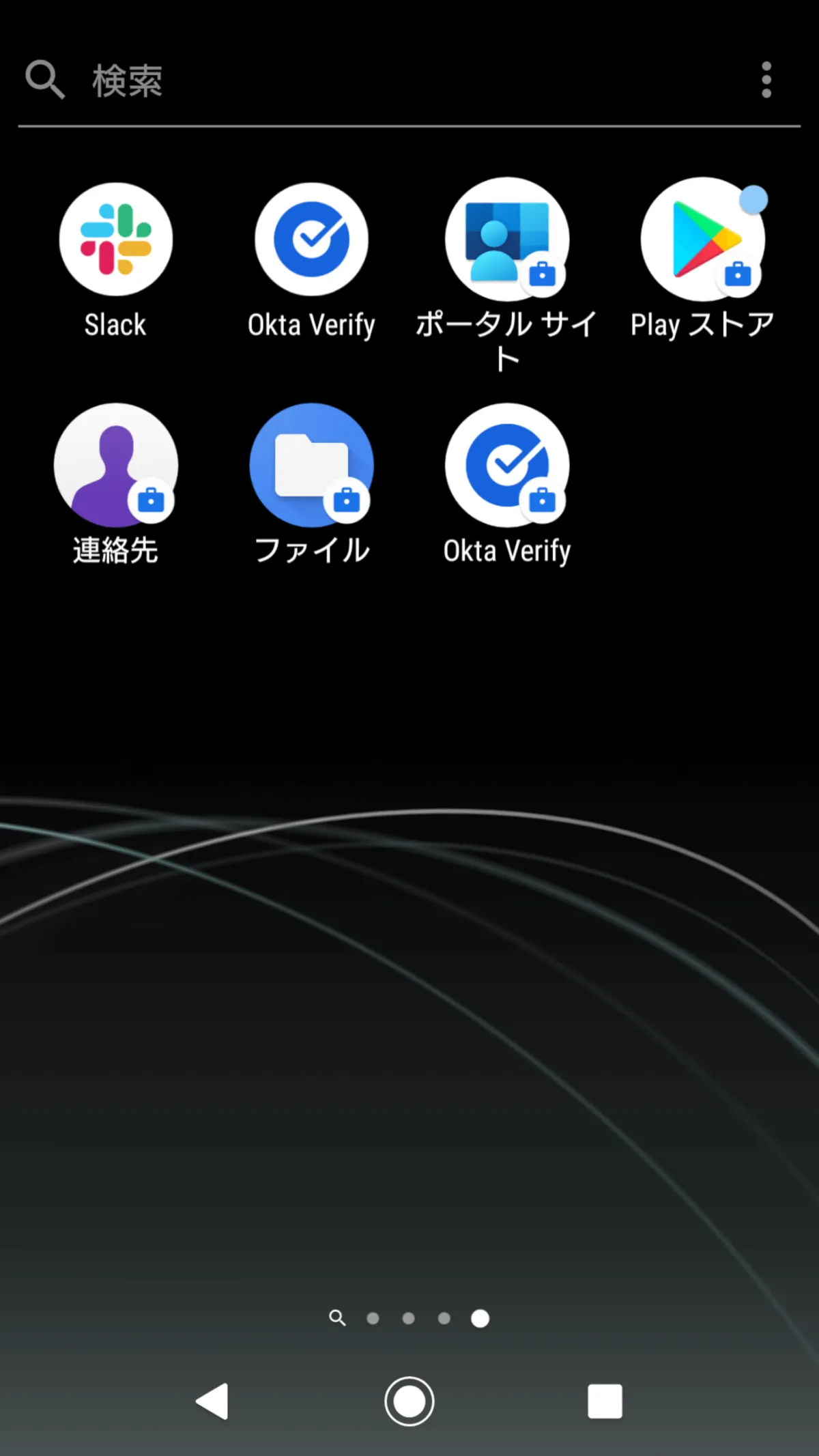The height and width of the screenshot is (1456, 819).
Task: Open the Play ストア app
Action: pos(702,240)
